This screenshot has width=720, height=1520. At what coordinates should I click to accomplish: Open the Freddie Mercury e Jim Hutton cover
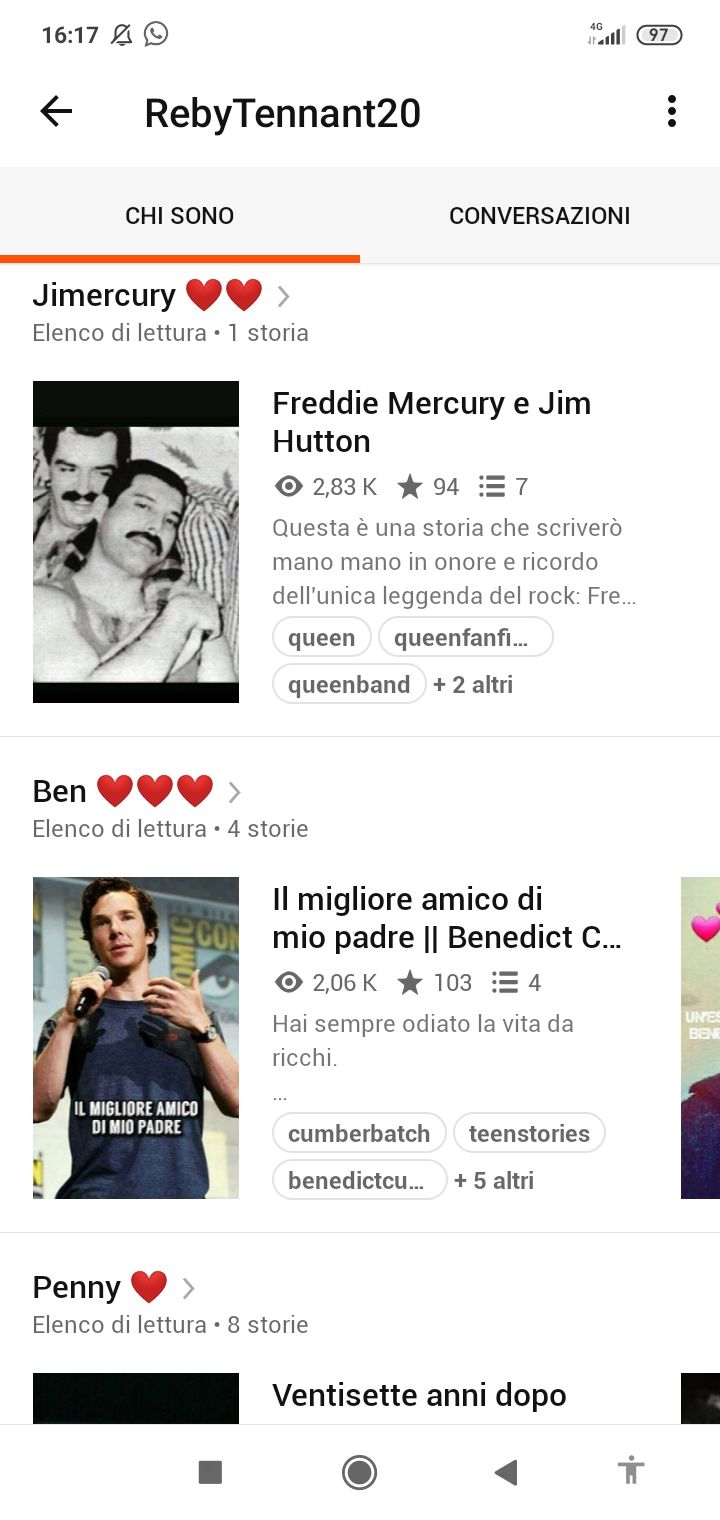[136, 542]
